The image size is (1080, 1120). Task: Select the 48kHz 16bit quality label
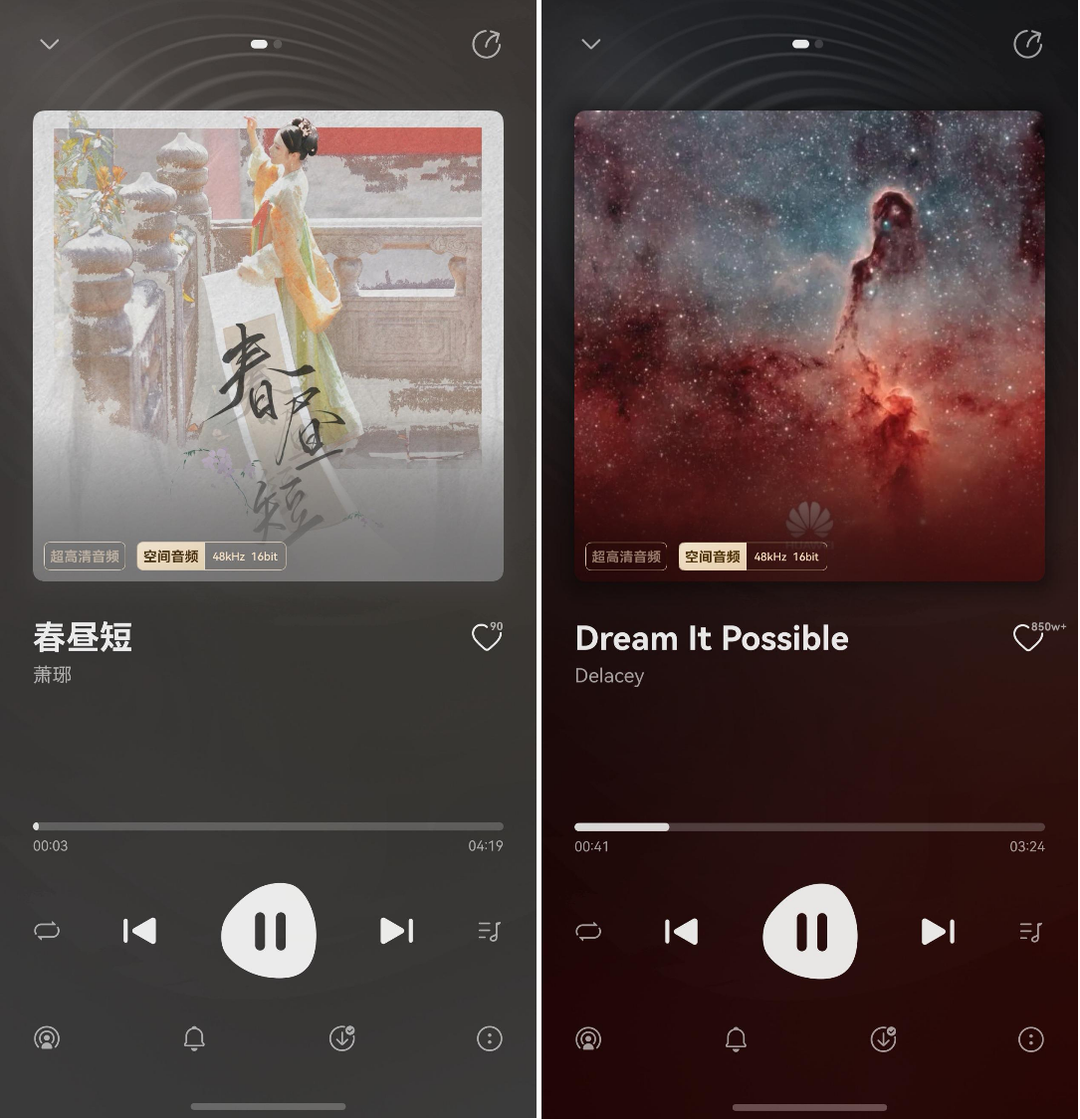[x=246, y=557]
